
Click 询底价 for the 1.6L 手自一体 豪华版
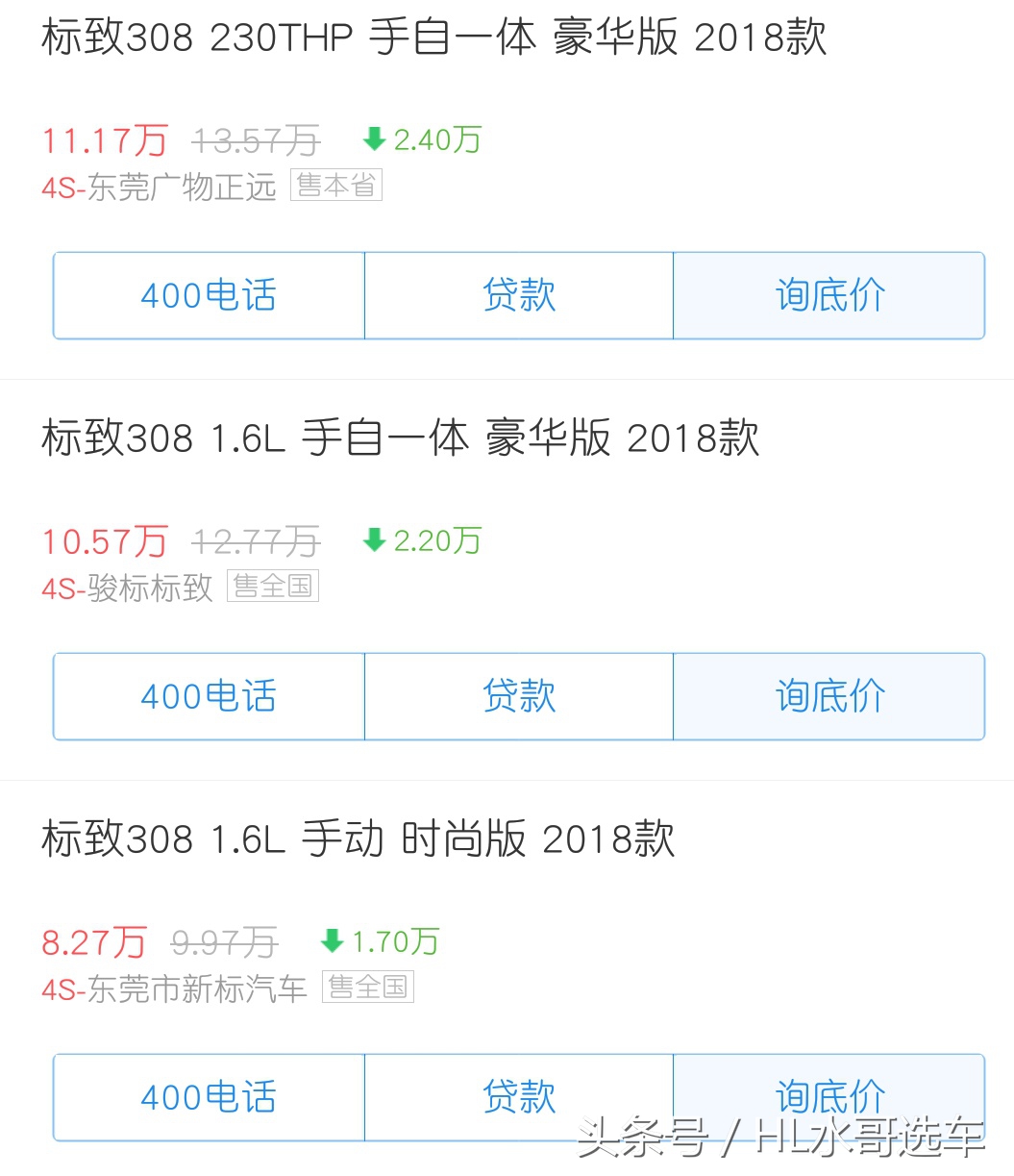[829, 696]
